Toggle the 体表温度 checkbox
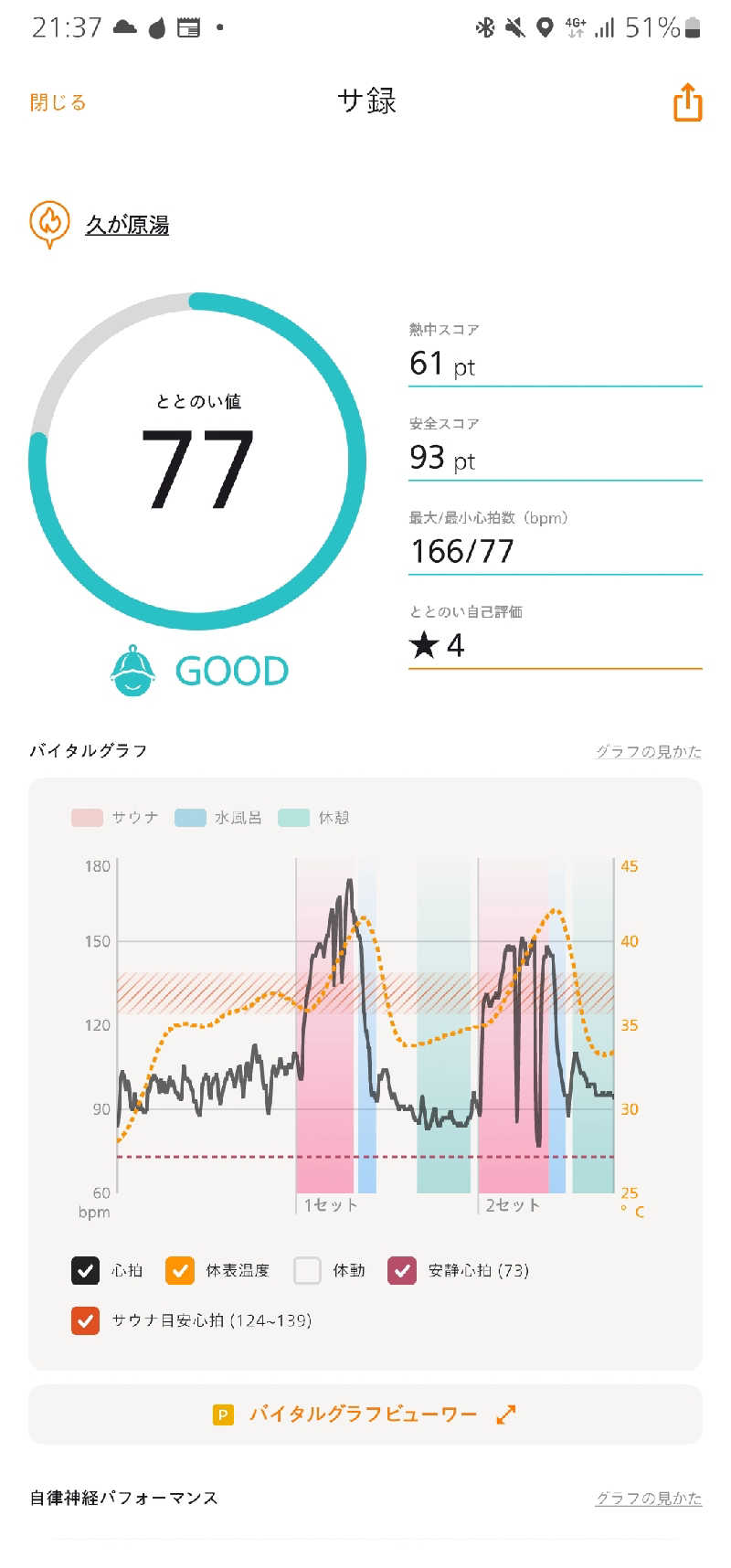Image resolution: width=731 pixels, height=1568 pixels. point(180,1270)
